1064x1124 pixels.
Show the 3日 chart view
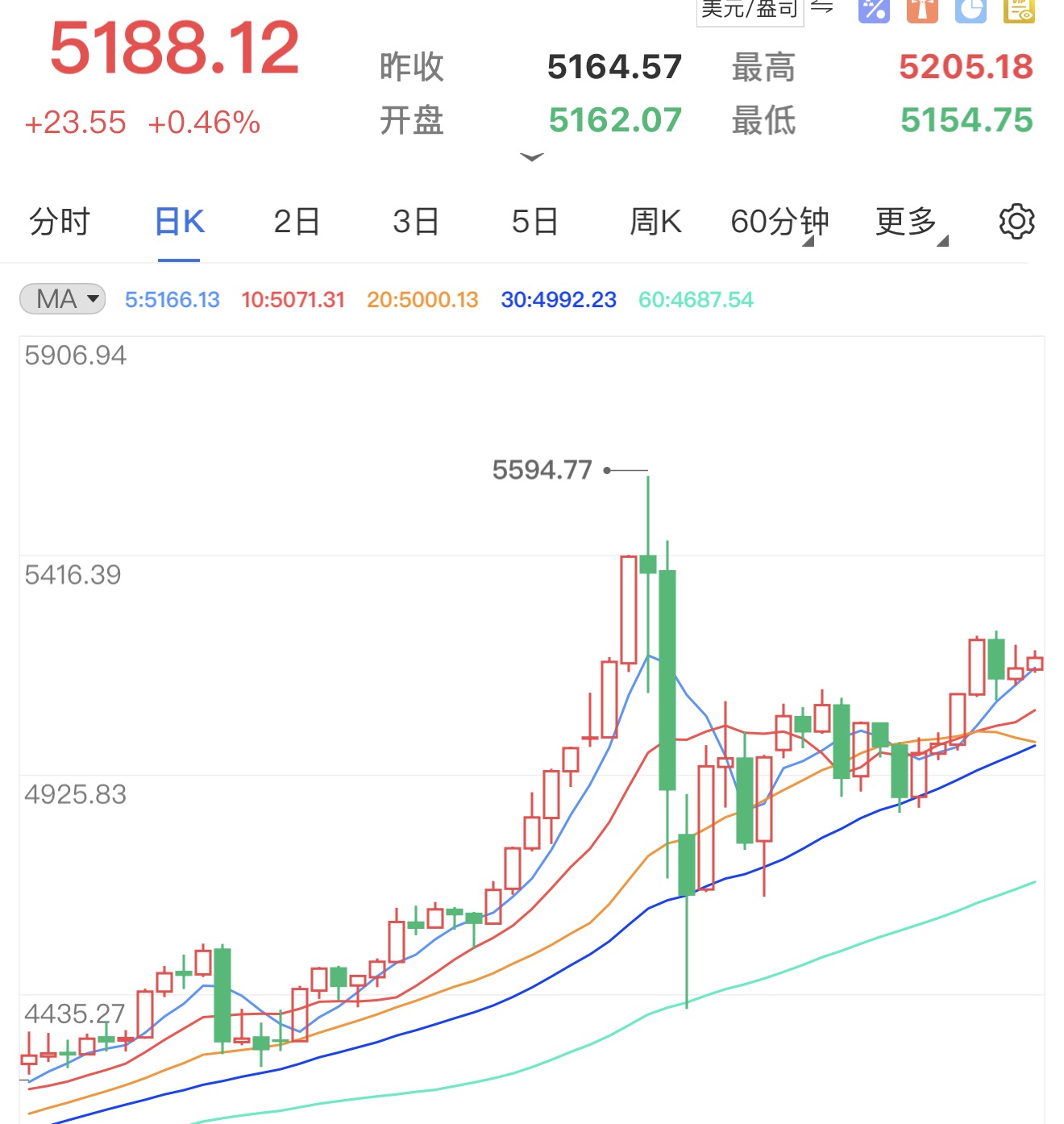[416, 222]
